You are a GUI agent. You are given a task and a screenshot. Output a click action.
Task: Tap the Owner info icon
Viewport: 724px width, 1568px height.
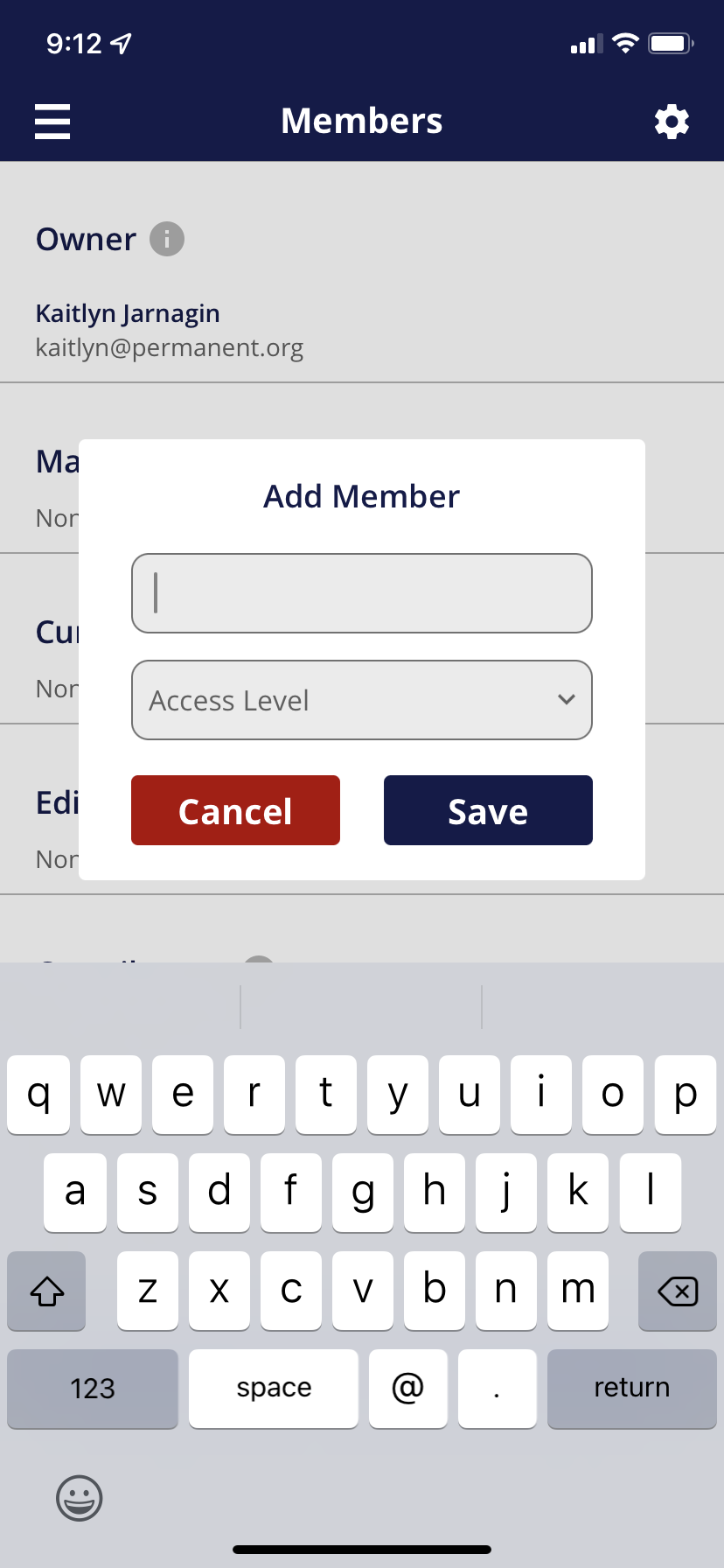(x=167, y=239)
